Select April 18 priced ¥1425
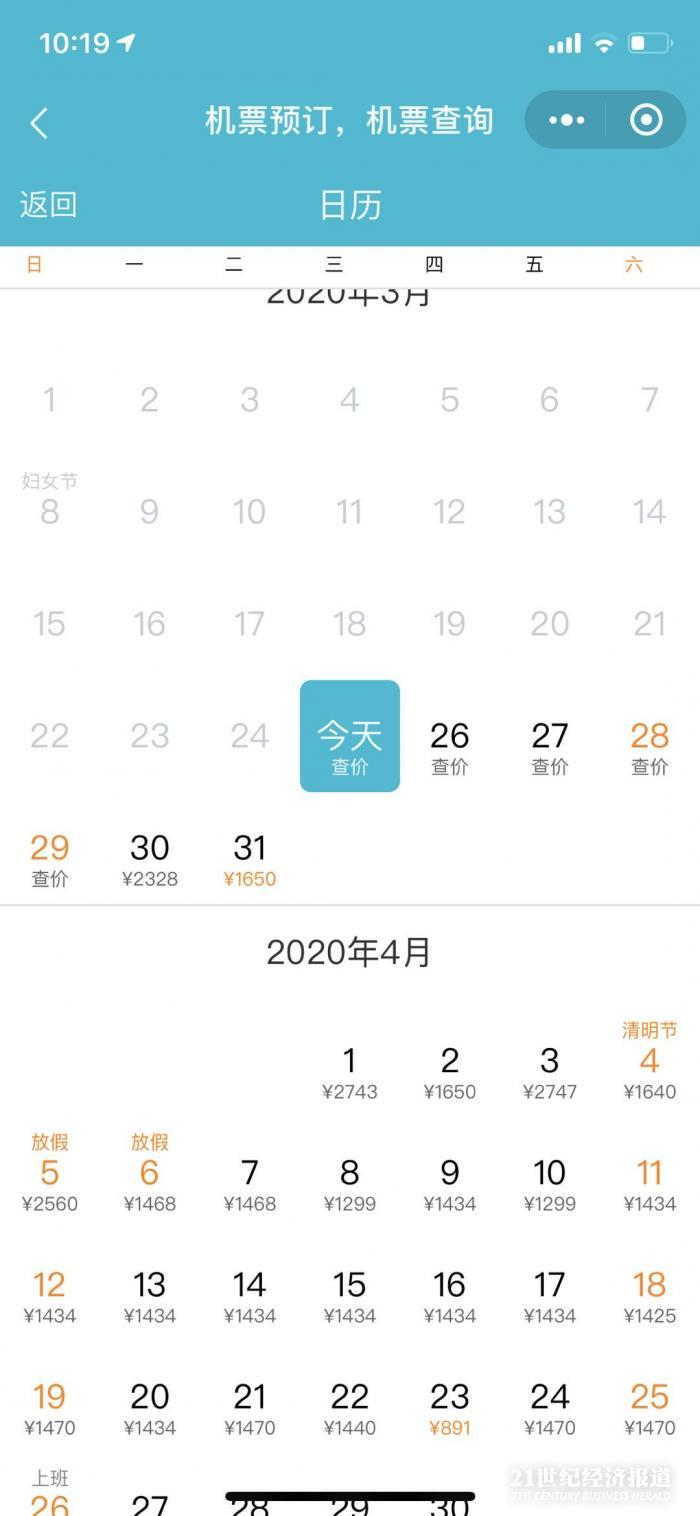This screenshot has width=700, height=1516. [x=649, y=1295]
